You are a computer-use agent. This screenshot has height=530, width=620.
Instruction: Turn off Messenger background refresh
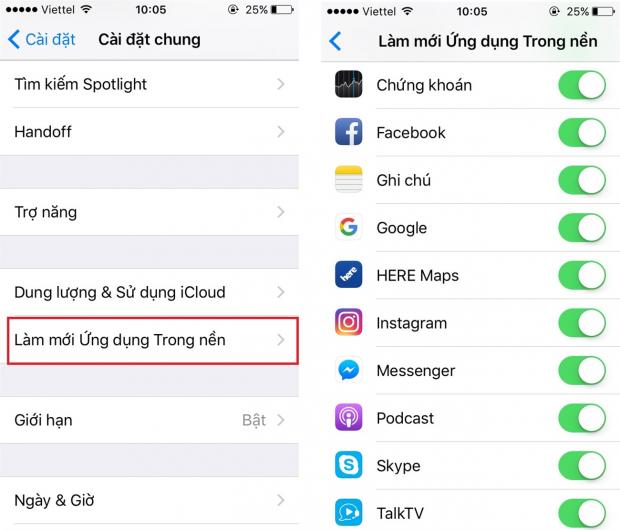point(581,370)
